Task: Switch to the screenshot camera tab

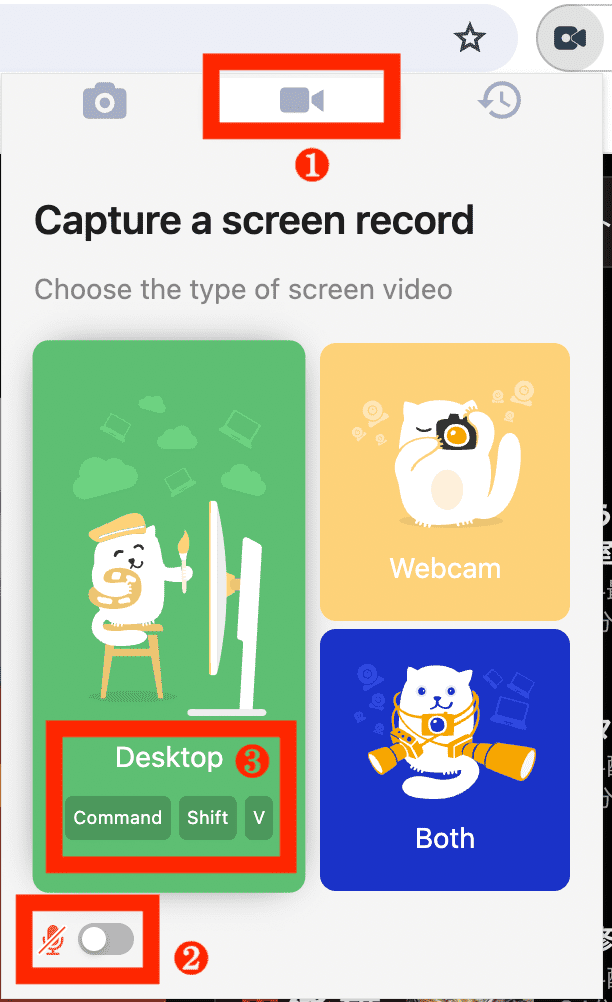Action: (104, 101)
